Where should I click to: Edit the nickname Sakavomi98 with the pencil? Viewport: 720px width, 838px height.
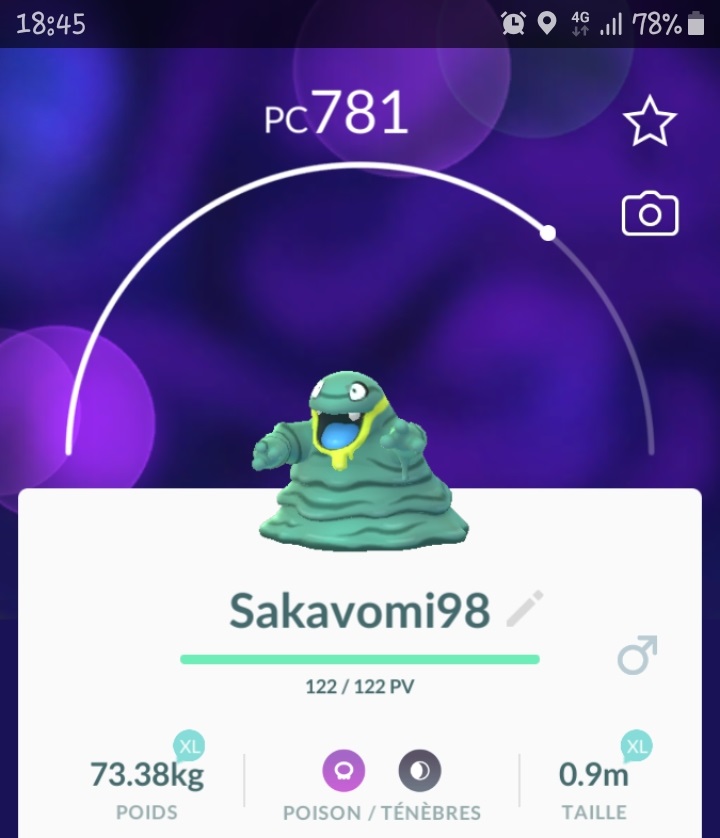pyautogui.click(x=525, y=608)
